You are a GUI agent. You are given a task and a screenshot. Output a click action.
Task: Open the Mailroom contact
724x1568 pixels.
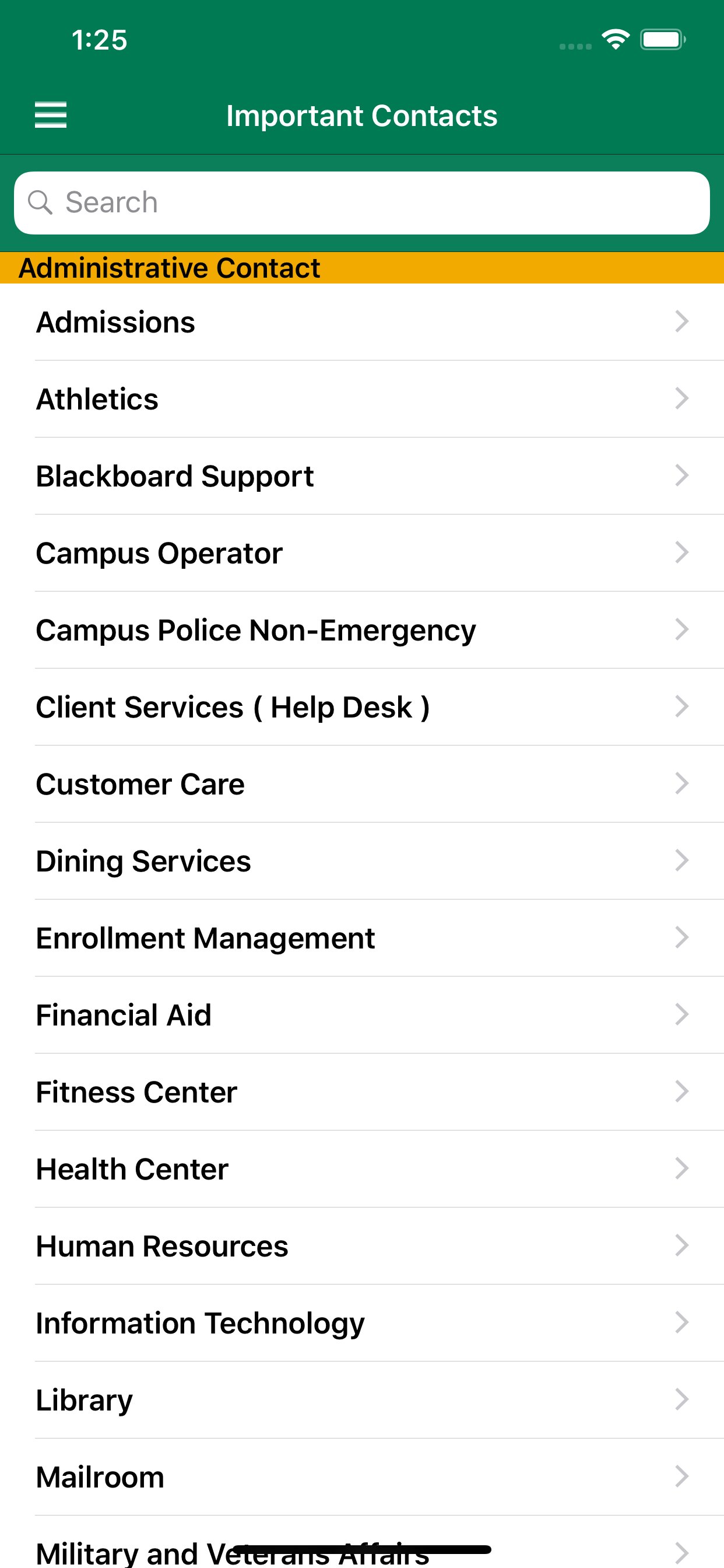click(362, 1478)
